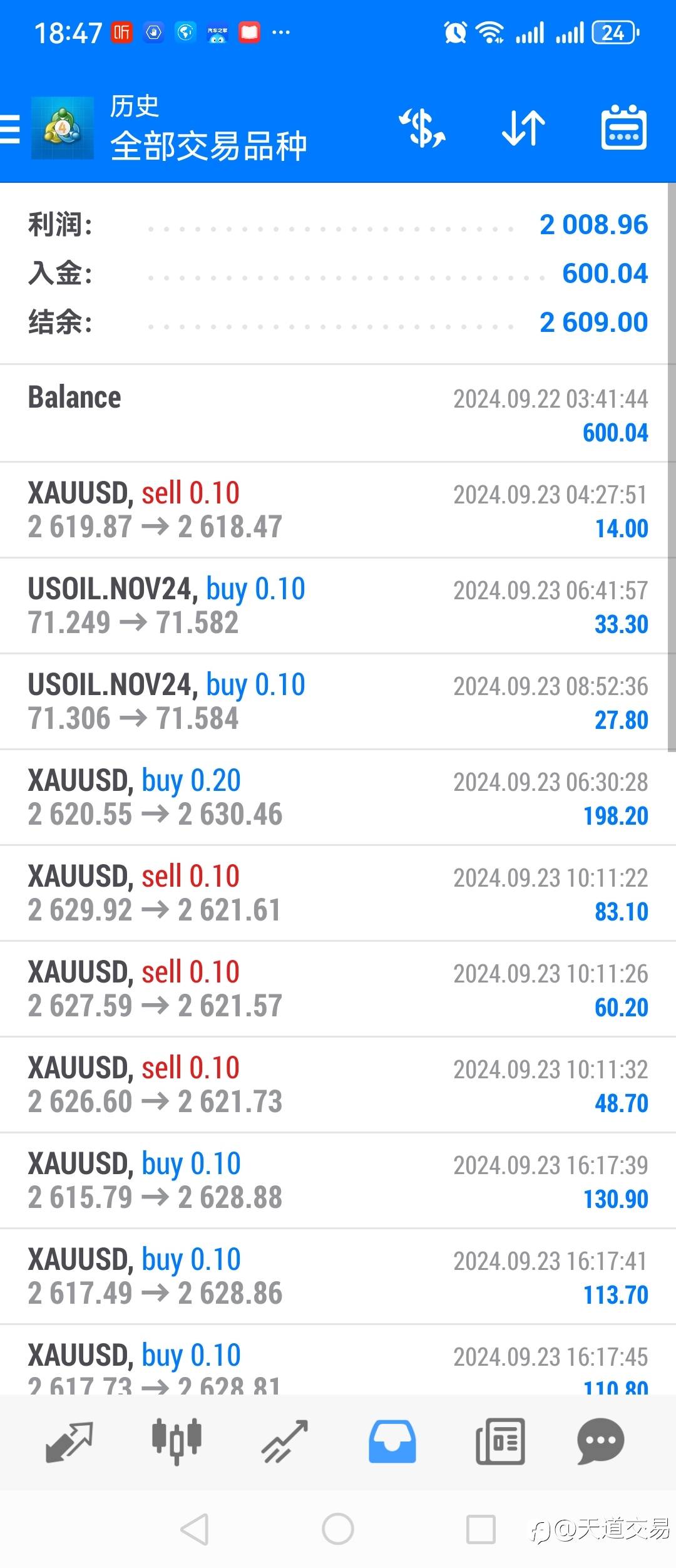Switch to the Trade tab
Viewport: 676px width, 1568px height.
point(285,1441)
